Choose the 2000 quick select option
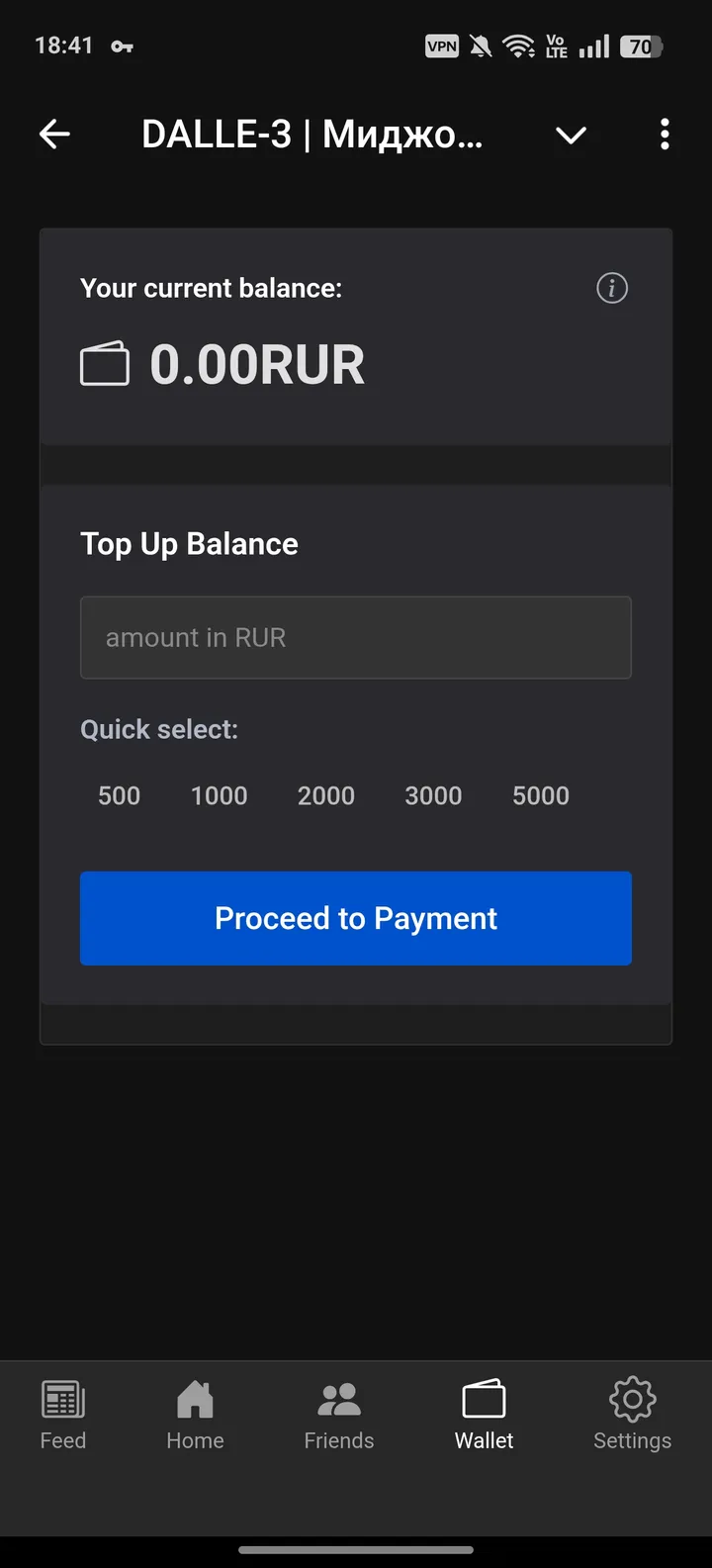The height and width of the screenshot is (1568, 712). [x=326, y=795]
